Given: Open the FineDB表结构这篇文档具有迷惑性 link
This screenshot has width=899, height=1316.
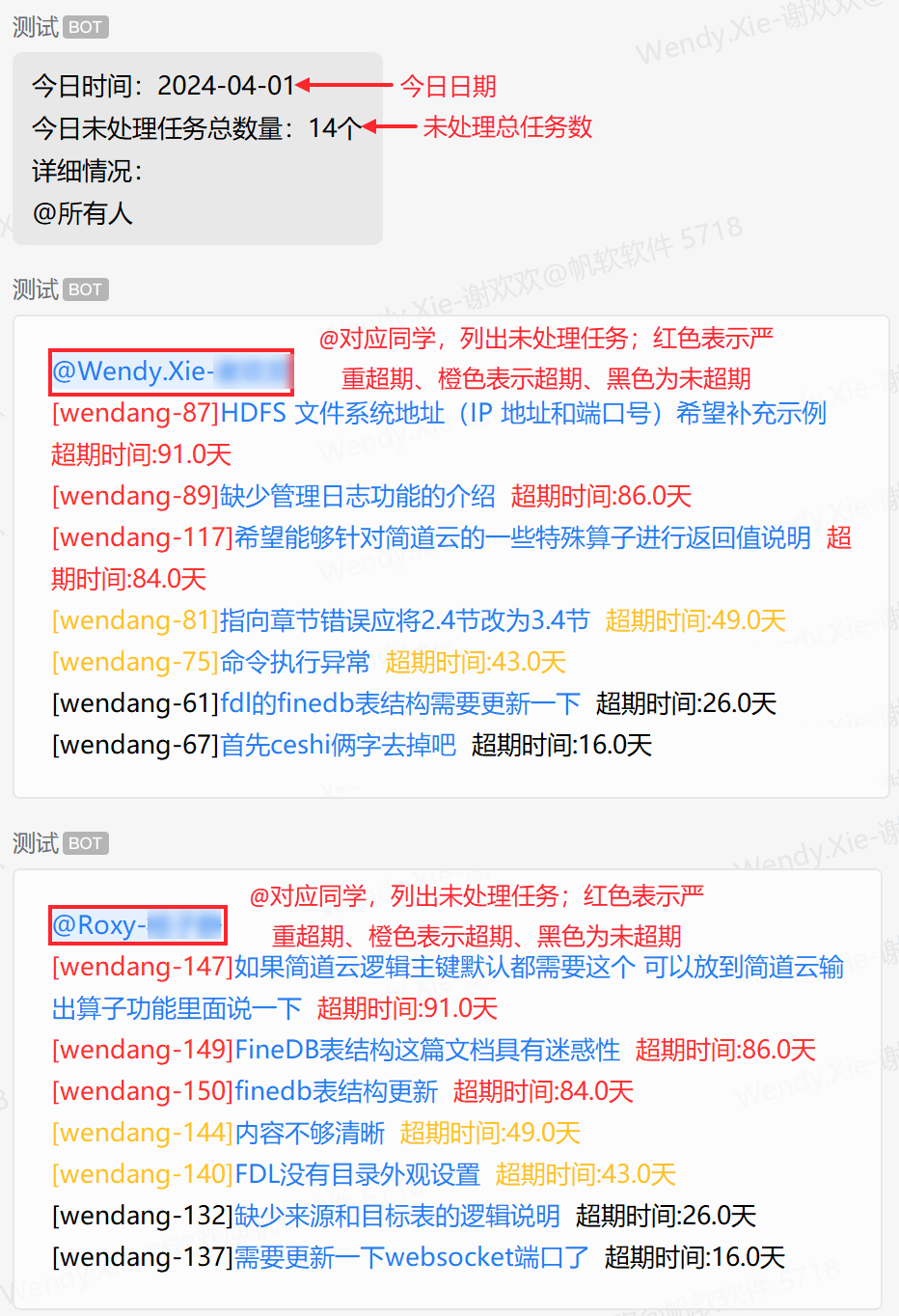Looking at the screenshot, I should click(427, 1051).
